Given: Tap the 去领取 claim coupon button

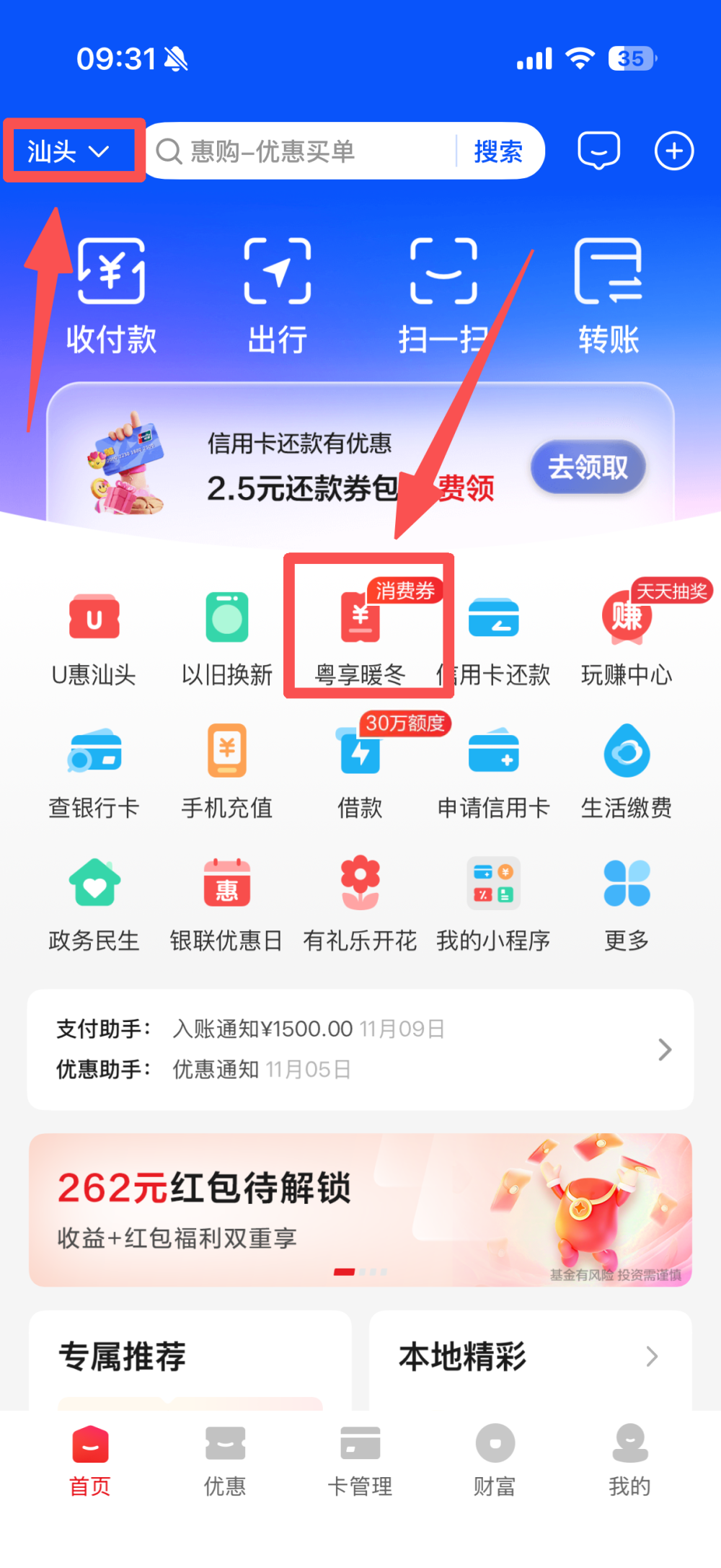Looking at the screenshot, I should (x=588, y=467).
